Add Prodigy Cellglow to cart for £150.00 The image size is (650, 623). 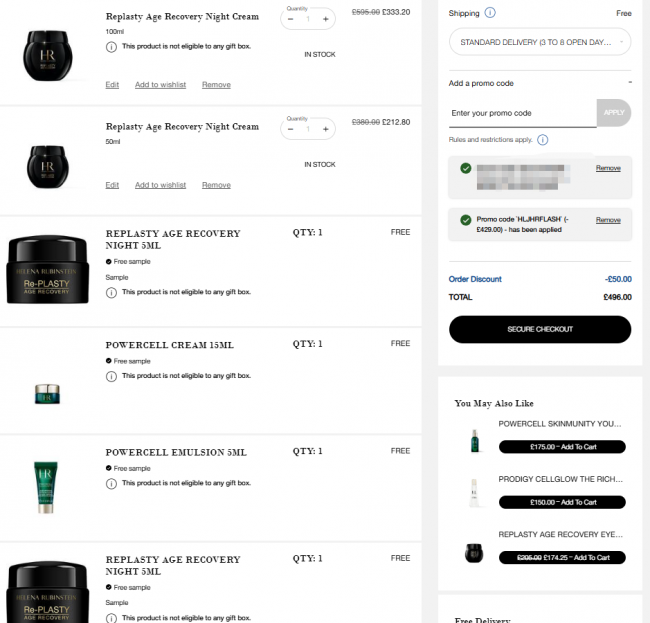click(x=562, y=502)
